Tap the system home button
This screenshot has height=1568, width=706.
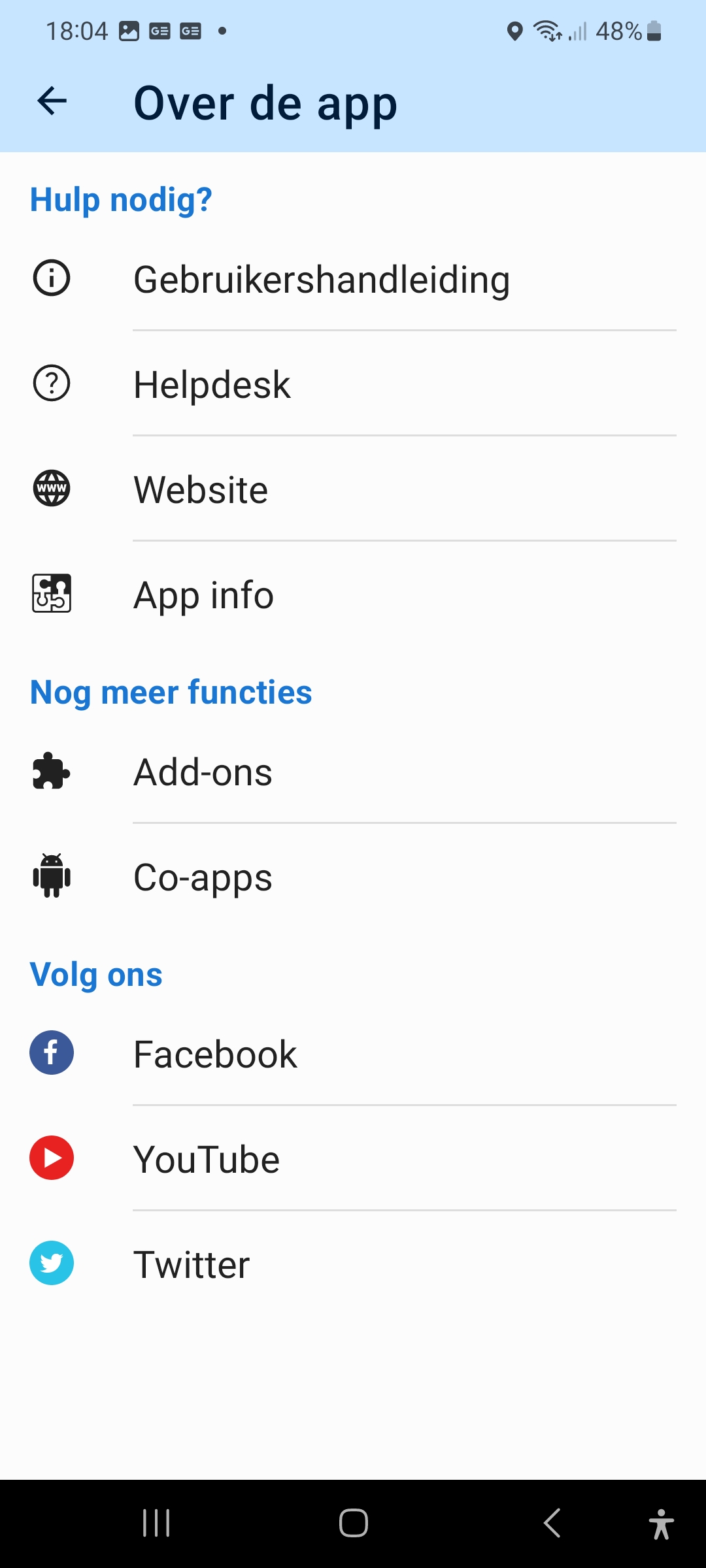point(353,1523)
